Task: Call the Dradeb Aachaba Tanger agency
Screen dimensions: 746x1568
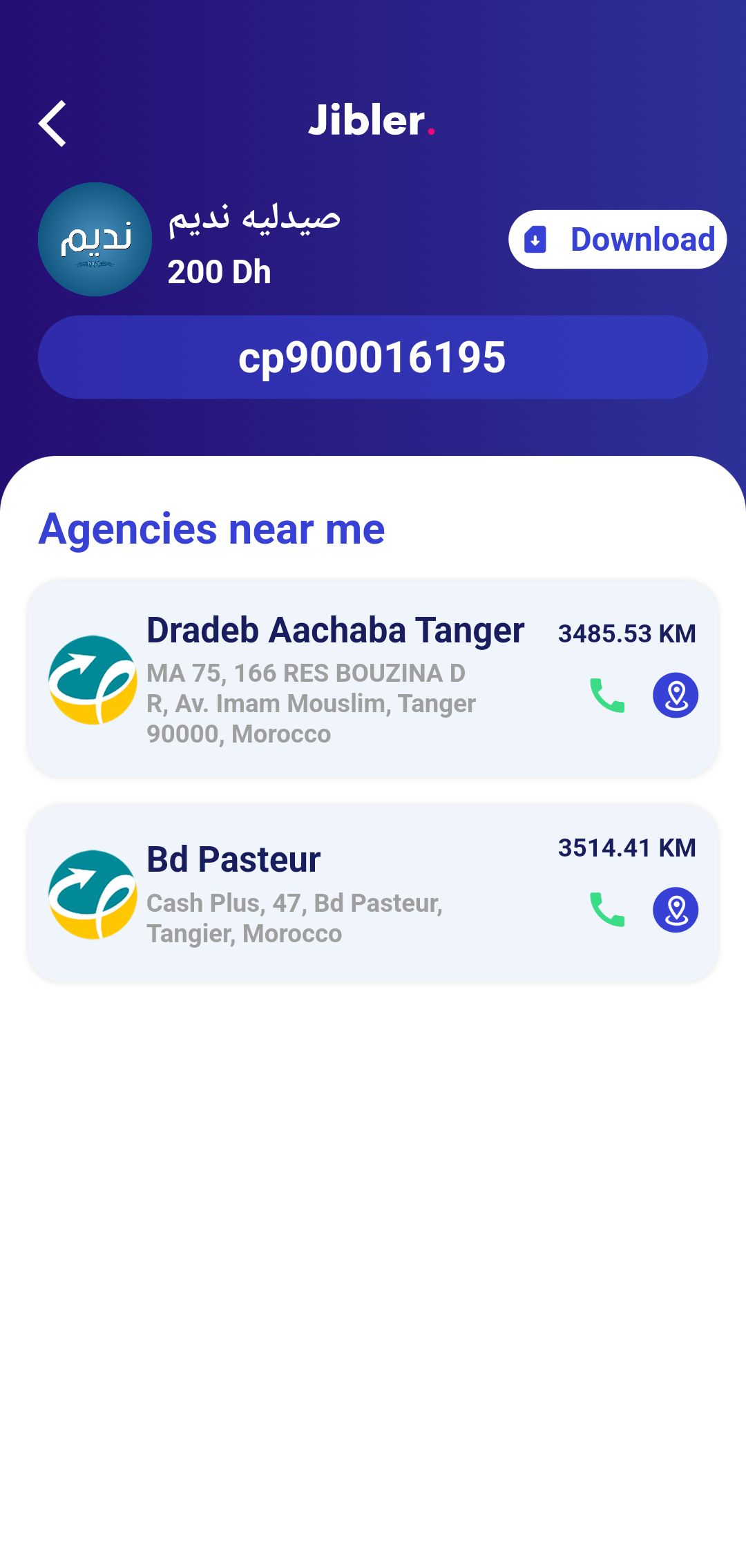Action: click(x=607, y=695)
